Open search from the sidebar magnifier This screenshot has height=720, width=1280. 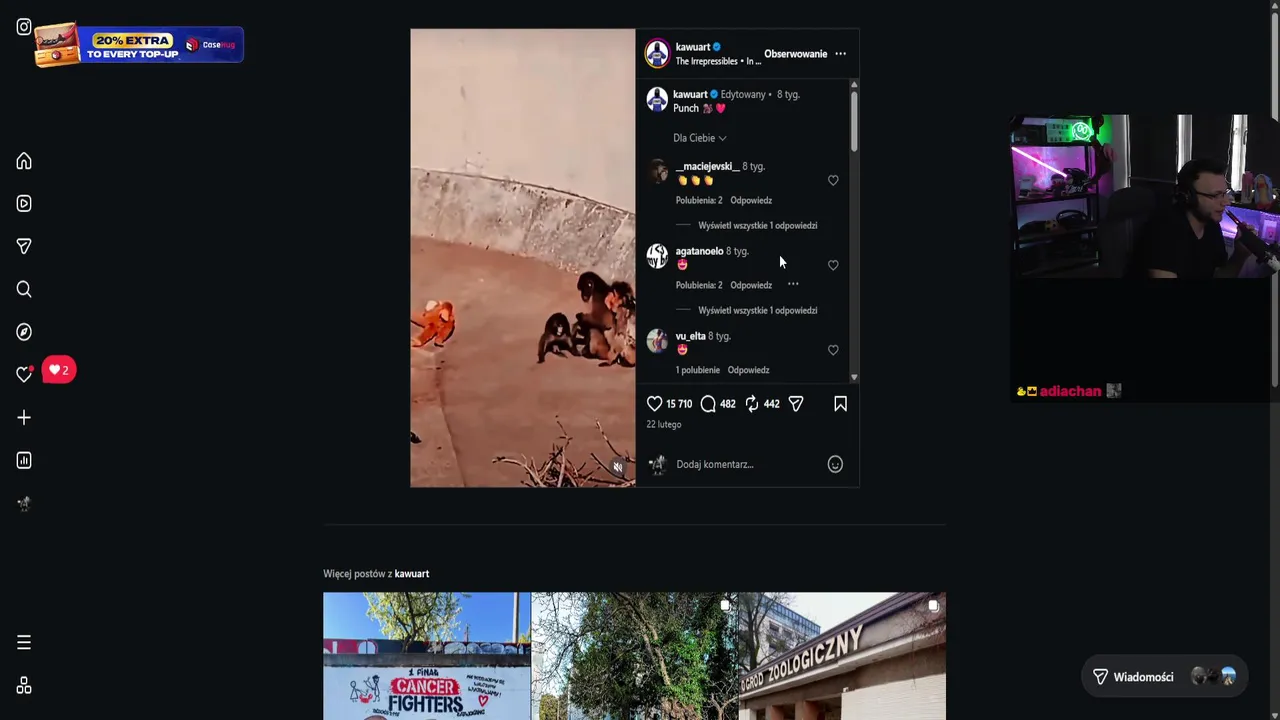[x=24, y=289]
